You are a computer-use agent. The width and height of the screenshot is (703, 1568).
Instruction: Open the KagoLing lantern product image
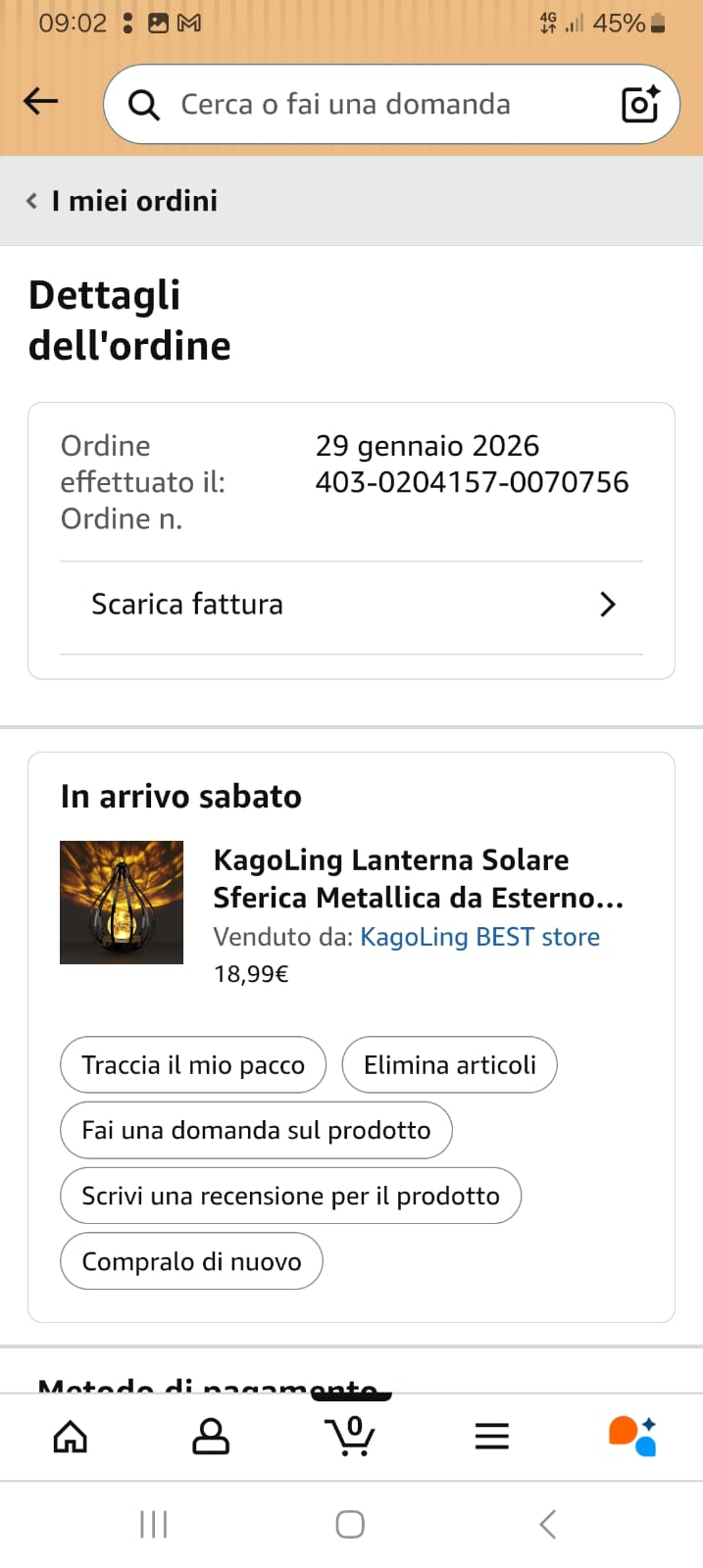tap(122, 902)
